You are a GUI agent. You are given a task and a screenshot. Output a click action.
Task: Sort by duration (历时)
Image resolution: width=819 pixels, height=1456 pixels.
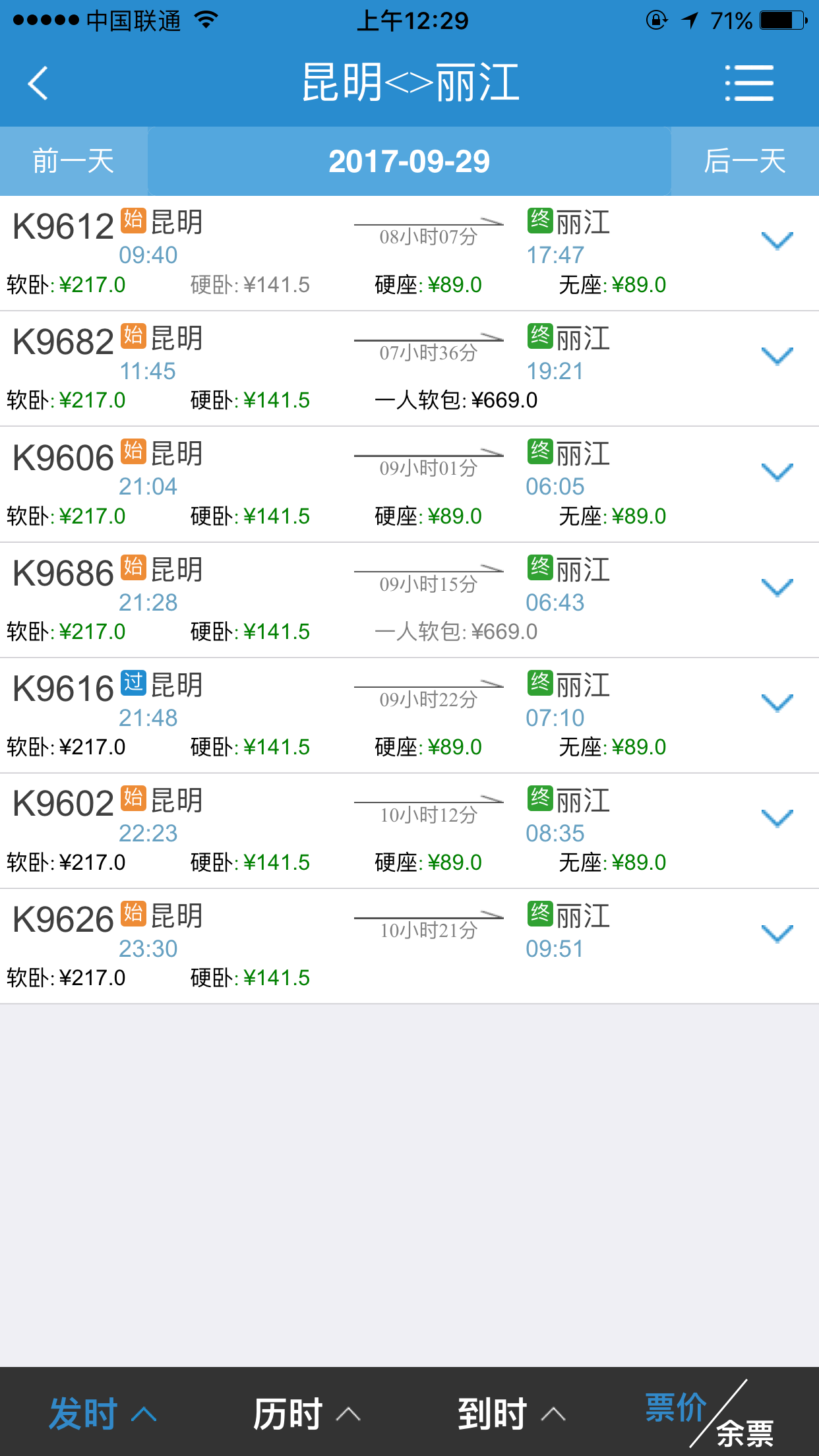pyautogui.click(x=307, y=1414)
